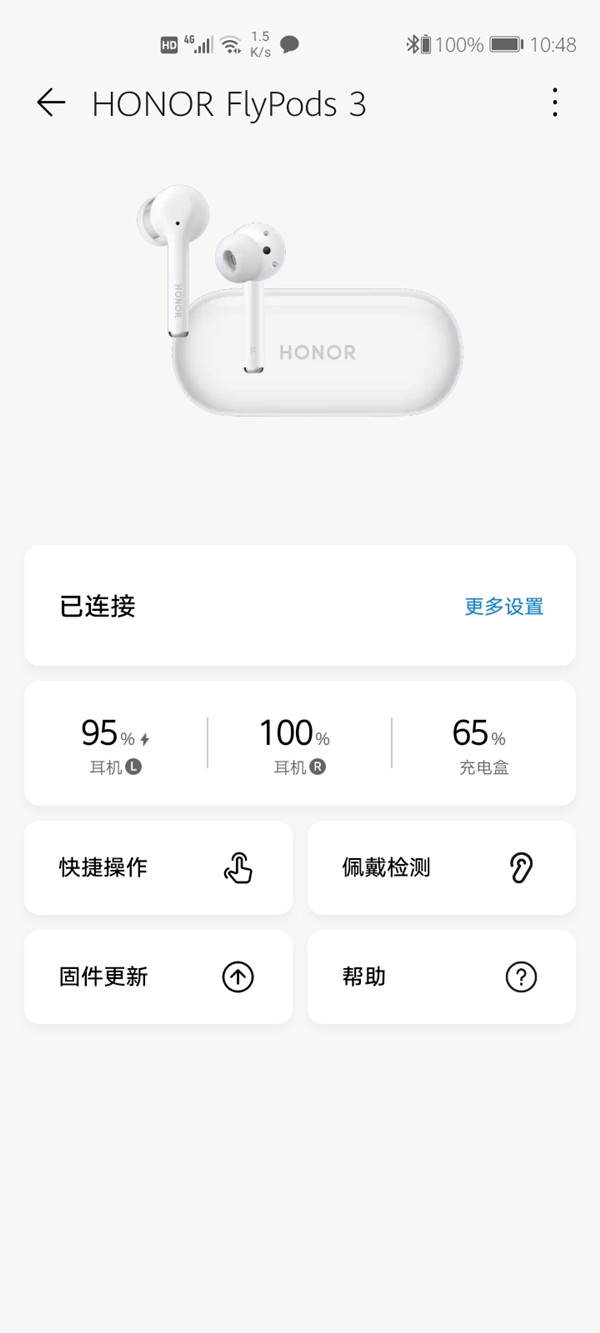Open the 佩戴检测 card
Image resolution: width=600 pixels, height=1333 pixels.
pyautogui.click(x=441, y=867)
